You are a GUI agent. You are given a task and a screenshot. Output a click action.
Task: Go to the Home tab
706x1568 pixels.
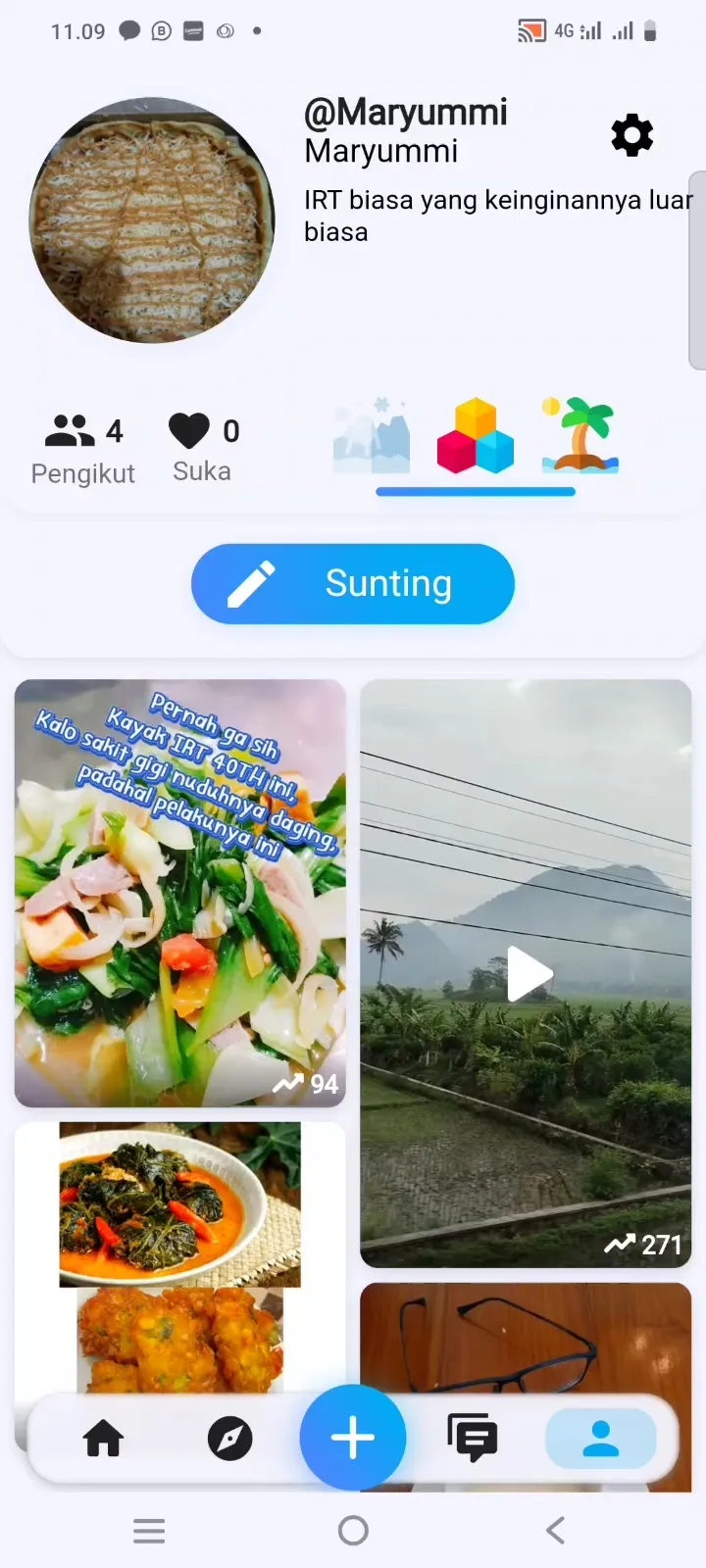103,1439
